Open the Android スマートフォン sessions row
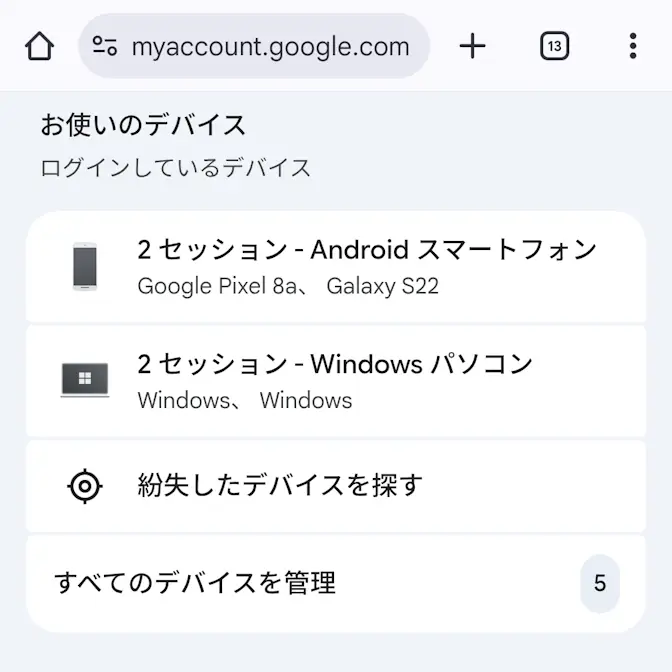This screenshot has height=672, width=672. pyautogui.click(x=336, y=267)
